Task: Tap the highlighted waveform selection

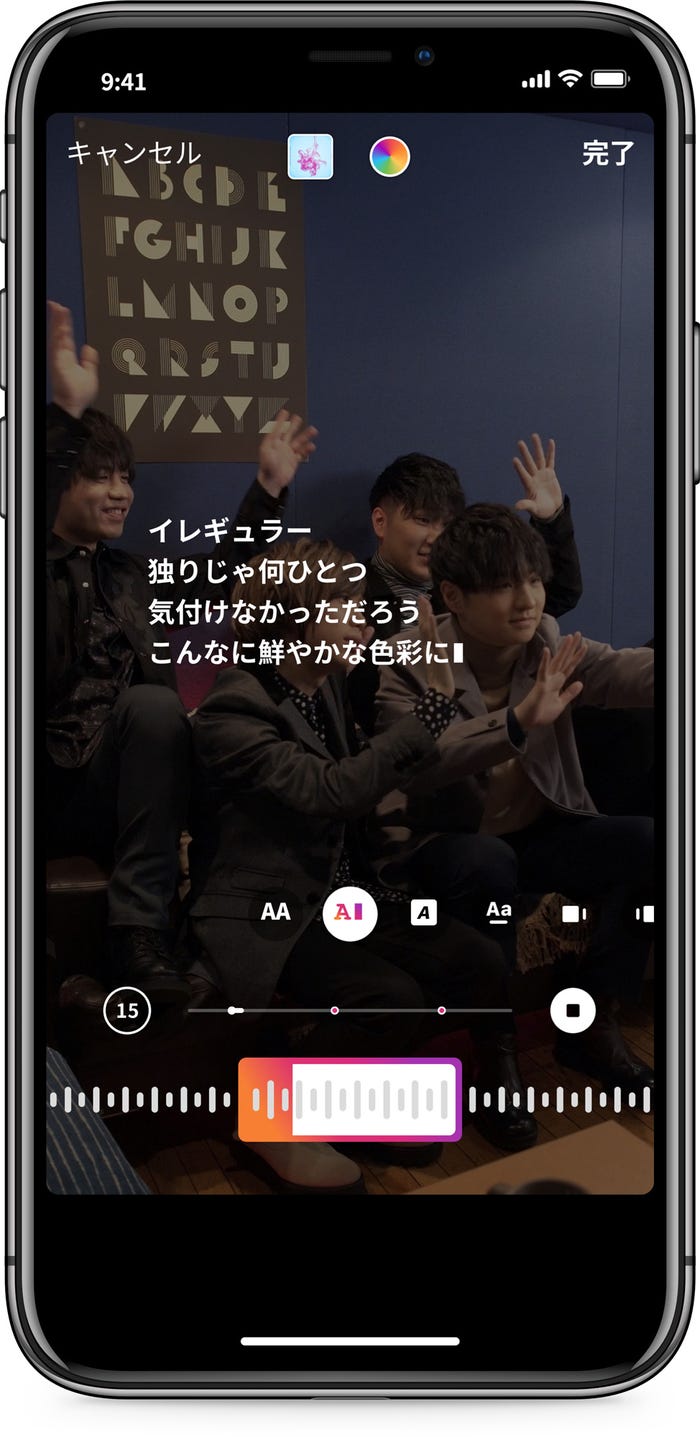Action: (x=350, y=1100)
